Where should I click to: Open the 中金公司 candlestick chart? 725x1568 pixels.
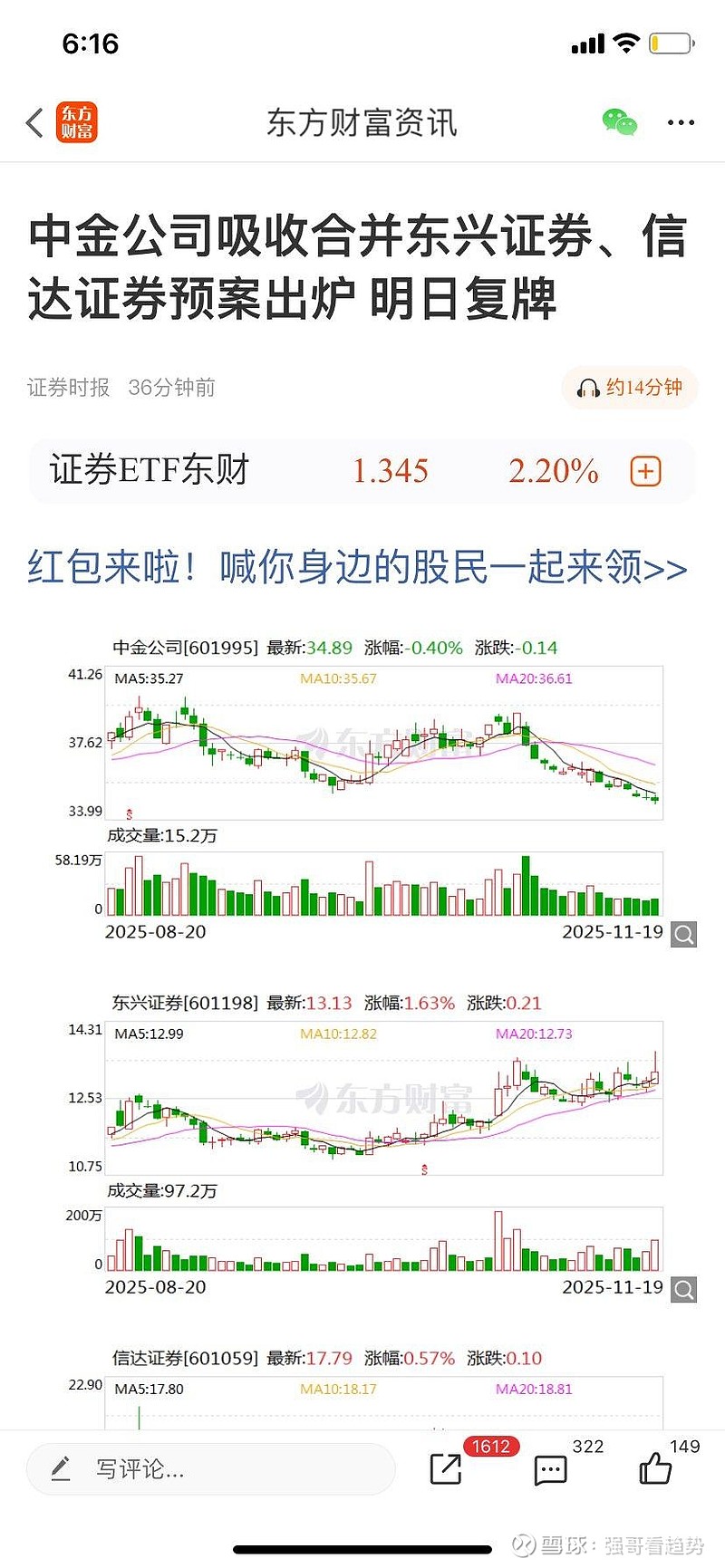(x=384, y=743)
